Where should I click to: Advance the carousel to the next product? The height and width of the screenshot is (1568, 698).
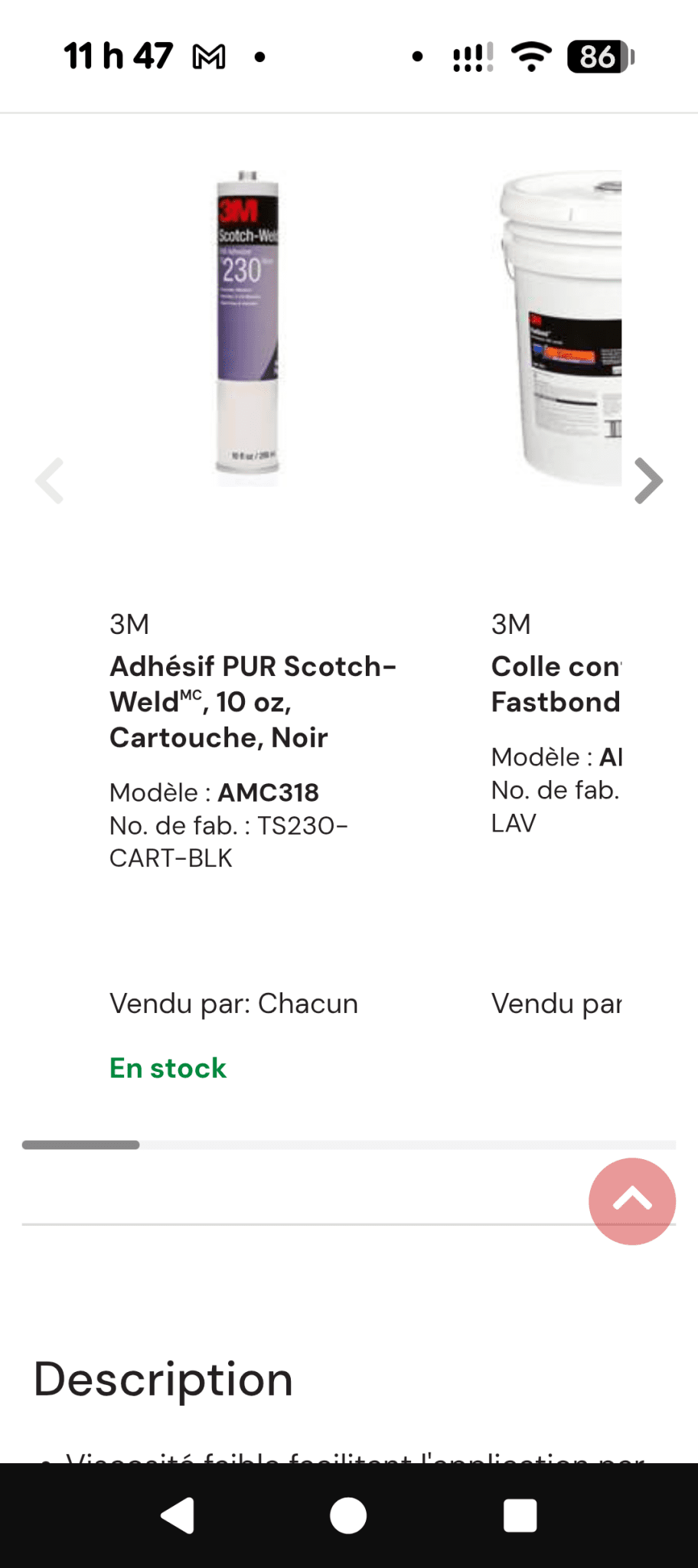(648, 481)
